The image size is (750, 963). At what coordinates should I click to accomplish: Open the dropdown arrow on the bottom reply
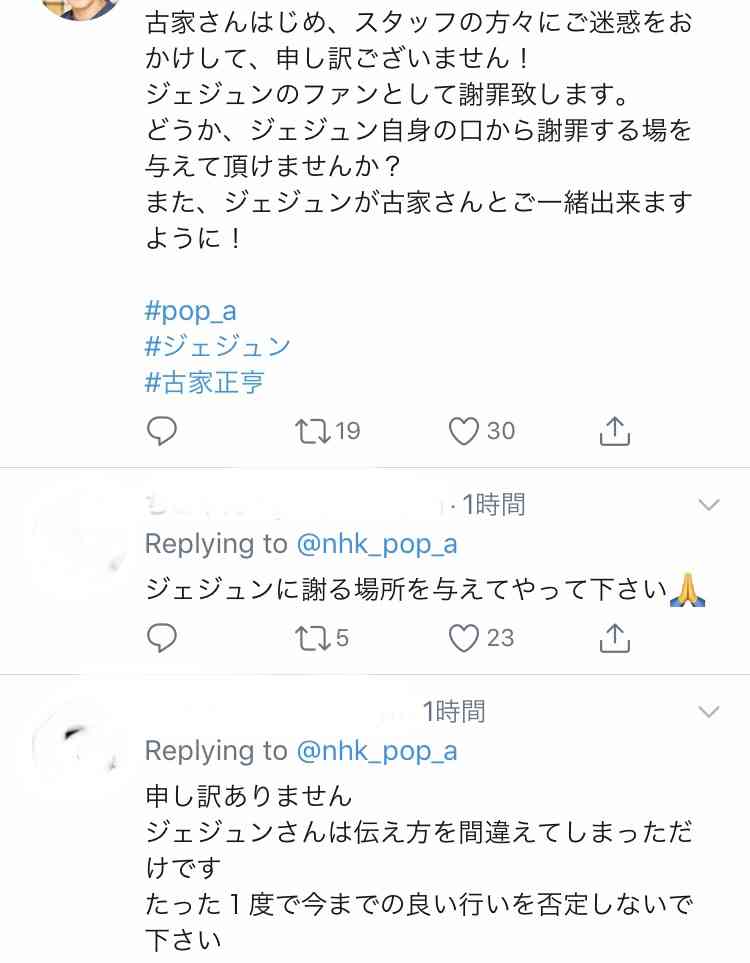coord(707,713)
